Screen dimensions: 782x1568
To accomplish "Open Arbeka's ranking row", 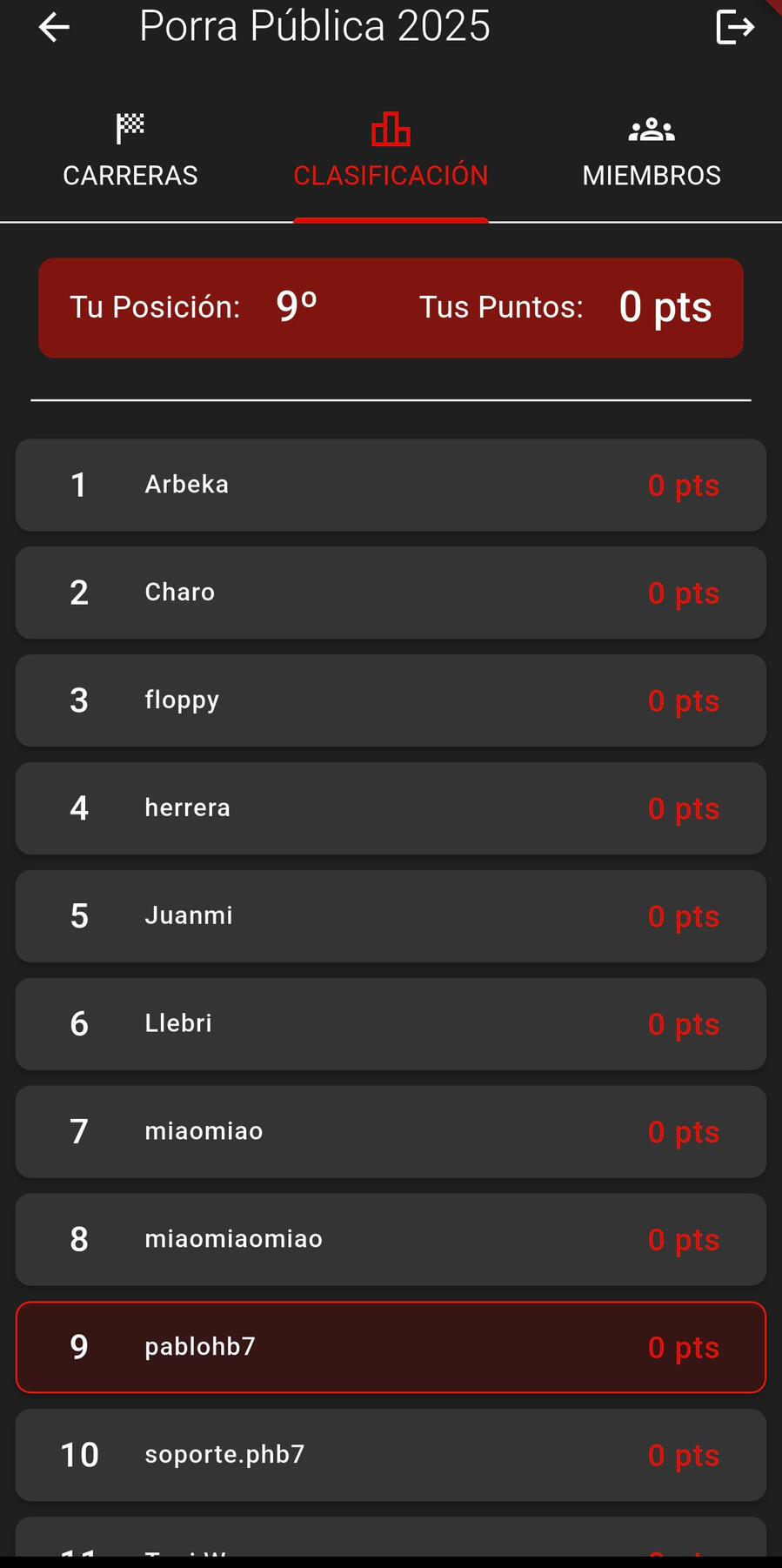I will coord(391,485).
